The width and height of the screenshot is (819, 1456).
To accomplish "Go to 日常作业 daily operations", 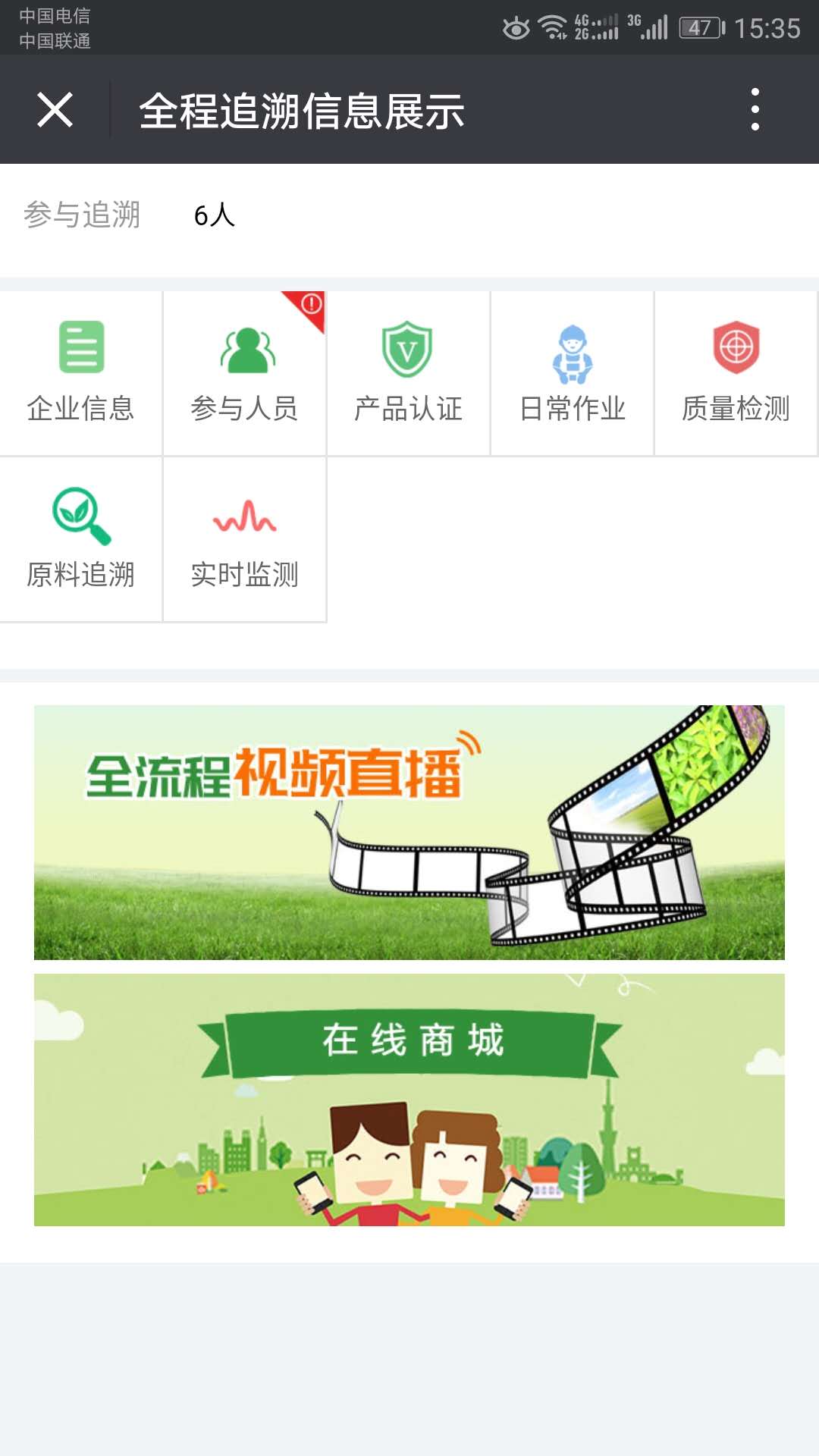I will [573, 373].
